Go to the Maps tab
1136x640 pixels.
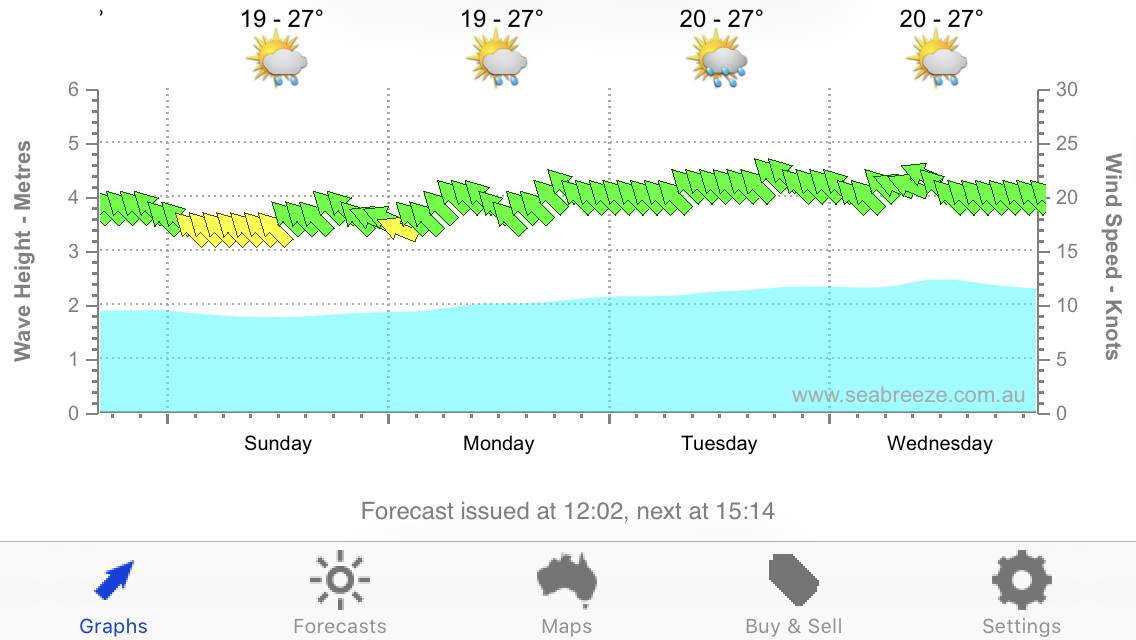click(567, 594)
